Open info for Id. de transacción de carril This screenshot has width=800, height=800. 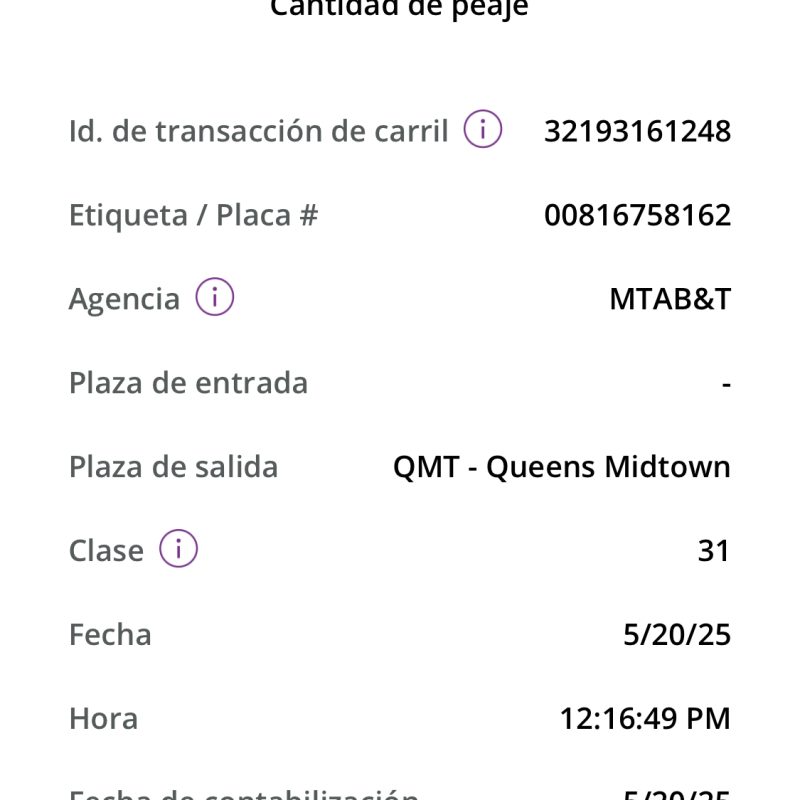(x=482, y=130)
